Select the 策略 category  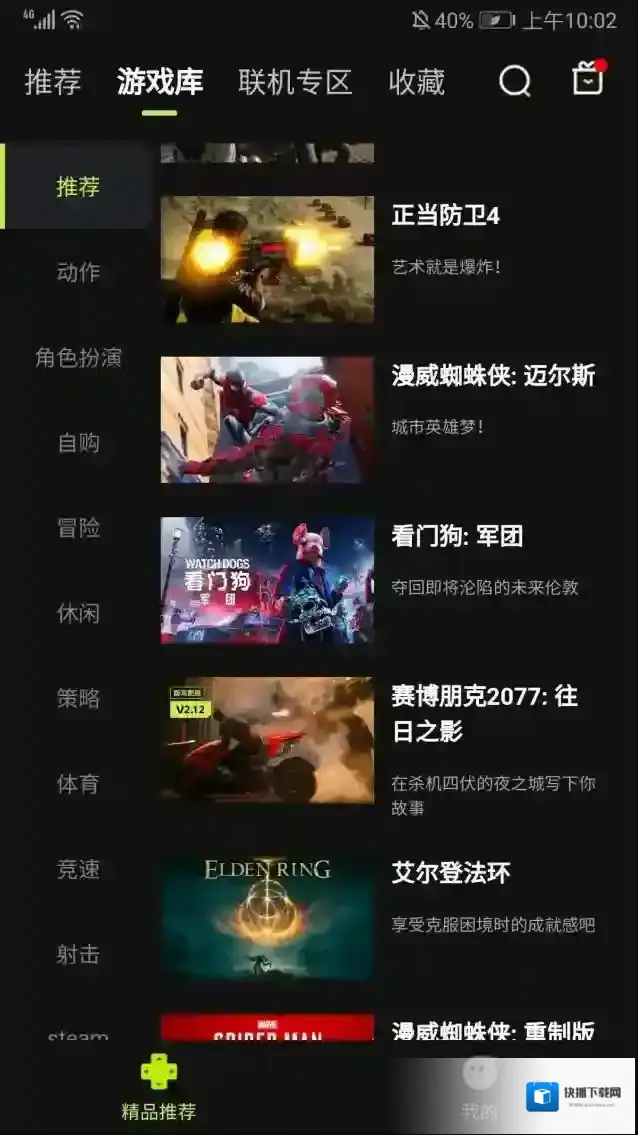click(x=78, y=698)
